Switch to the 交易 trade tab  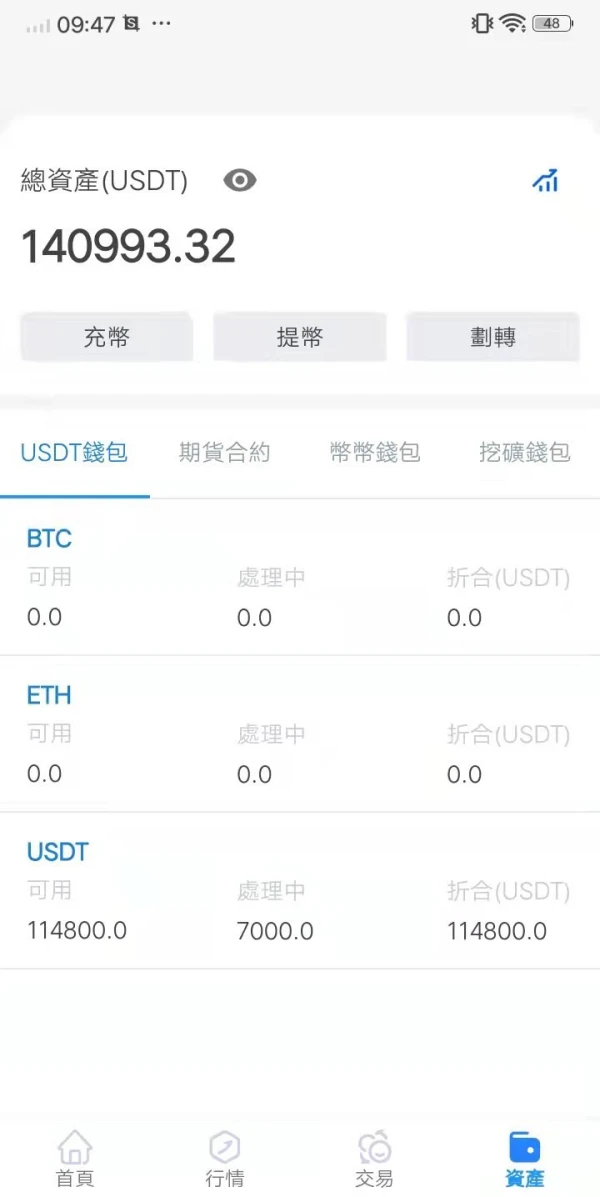(x=374, y=1159)
